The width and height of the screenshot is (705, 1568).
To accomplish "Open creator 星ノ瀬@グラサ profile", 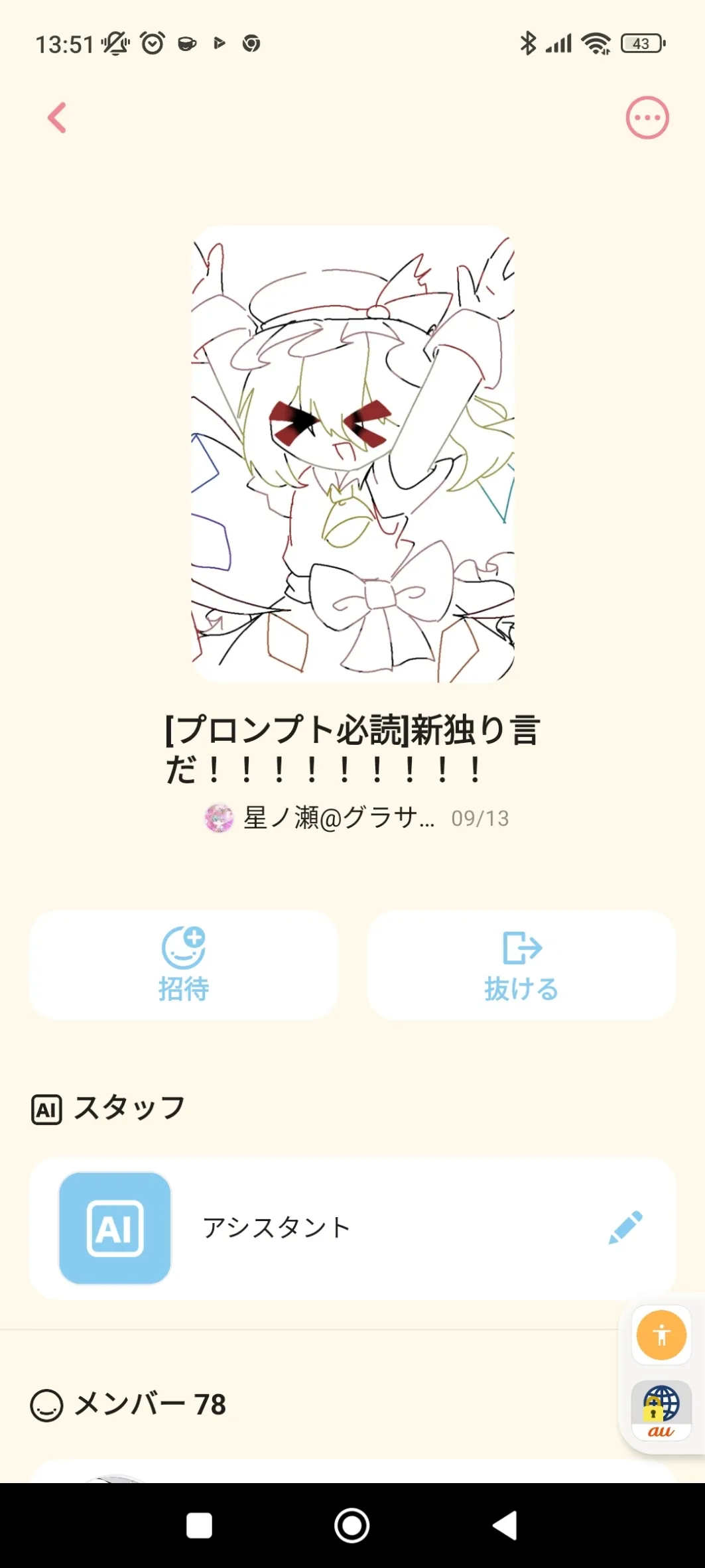I will point(338,818).
